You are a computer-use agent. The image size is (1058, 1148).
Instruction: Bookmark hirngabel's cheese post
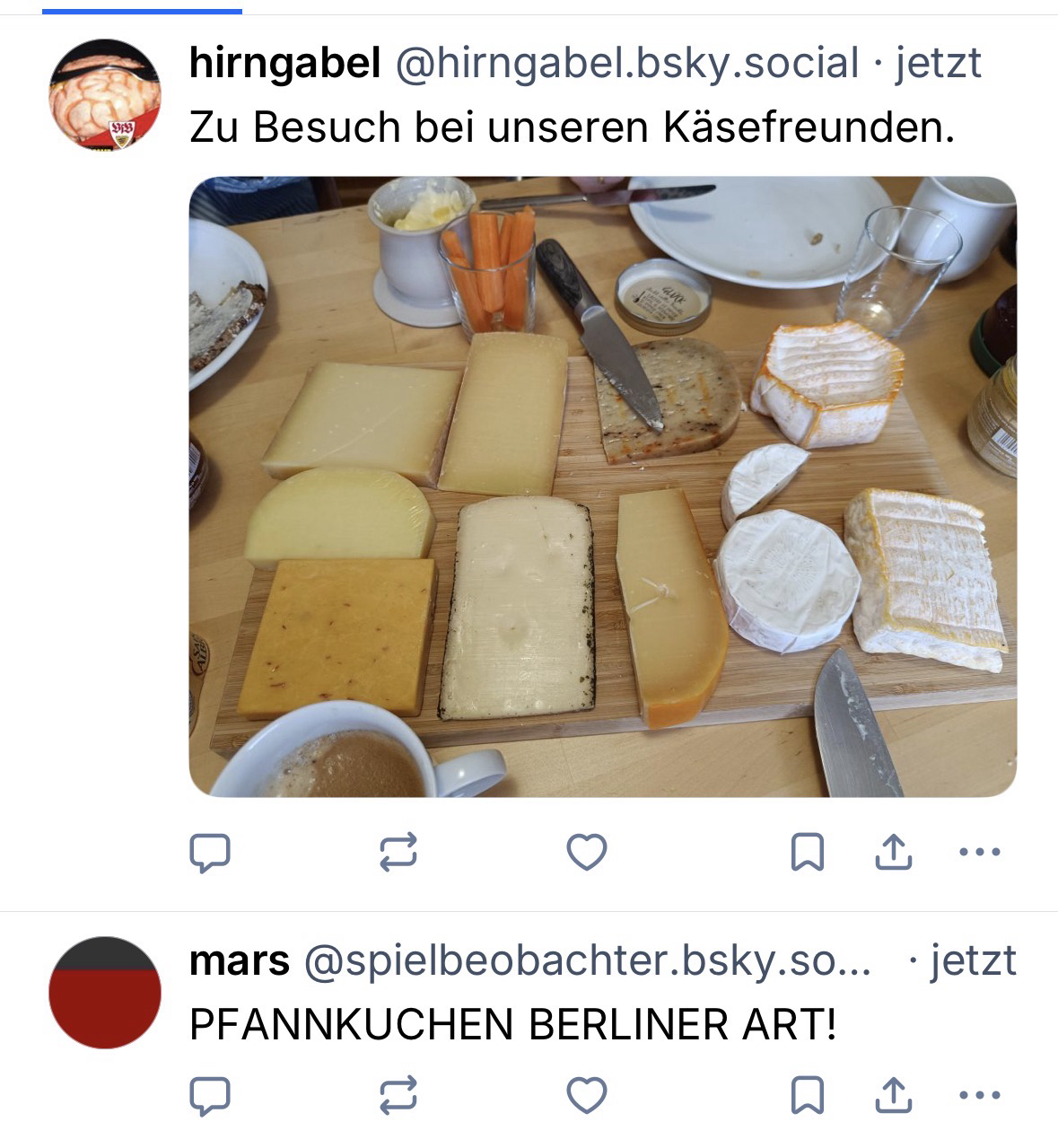tap(807, 852)
